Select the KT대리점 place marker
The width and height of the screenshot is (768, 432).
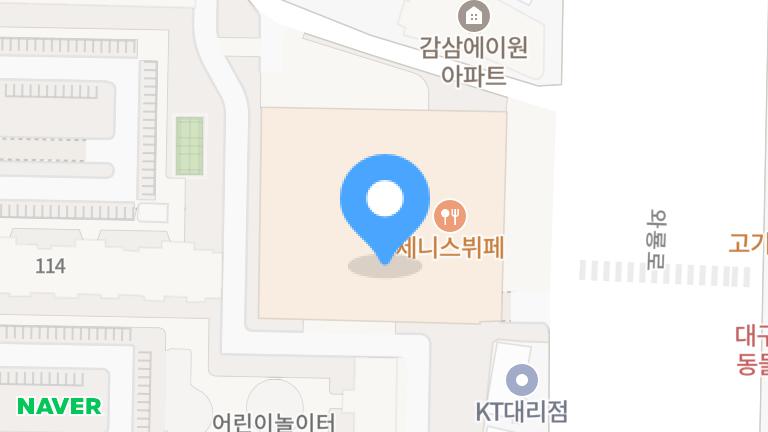tap(521, 380)
